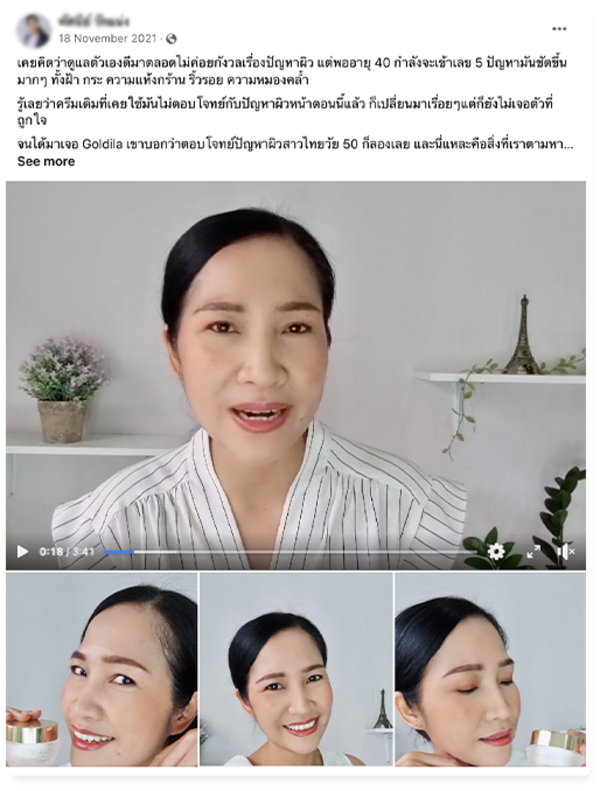
Task: Enter fullscreen video mode
Action: 533,551
